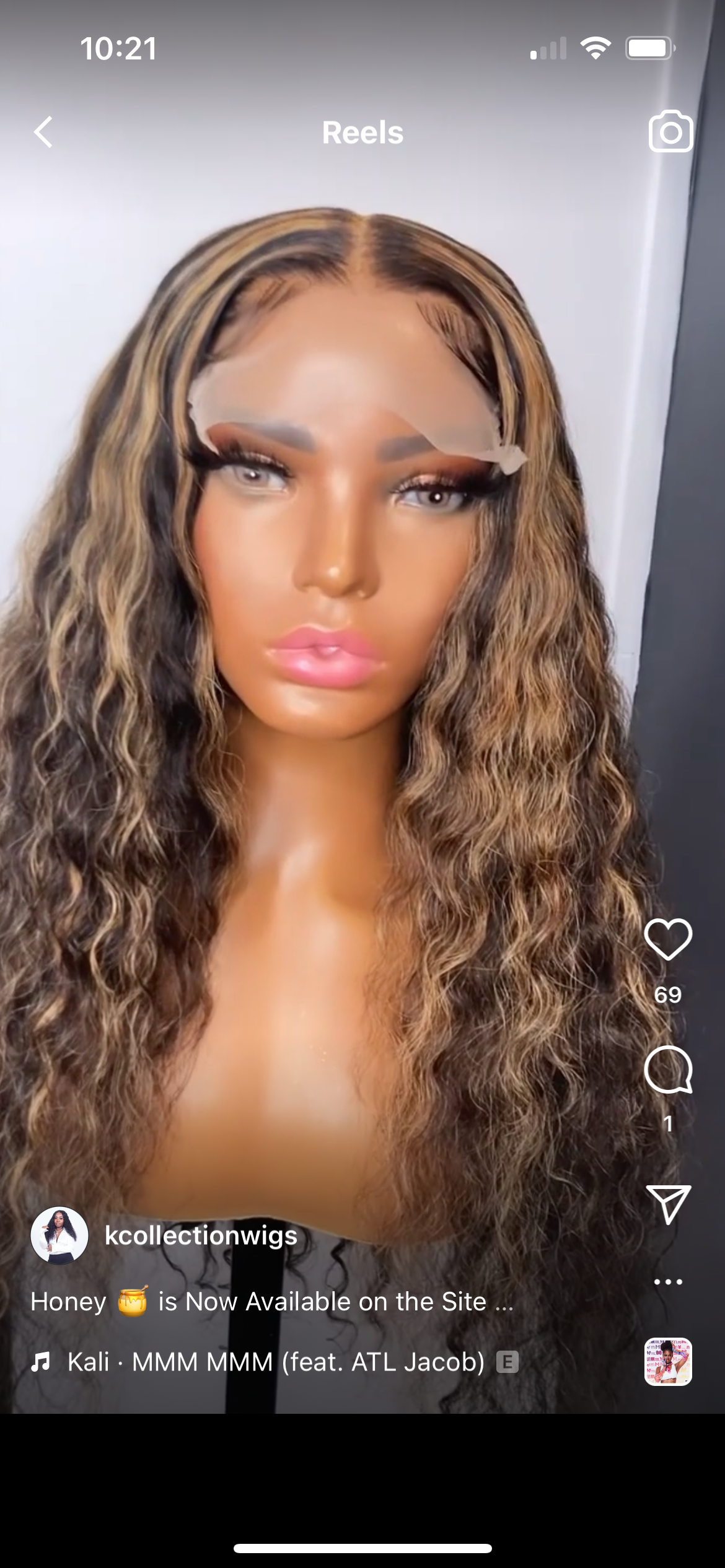Open the audio thumbnail for this reel
725x1568 pixels.
[x=668, y=1361]
